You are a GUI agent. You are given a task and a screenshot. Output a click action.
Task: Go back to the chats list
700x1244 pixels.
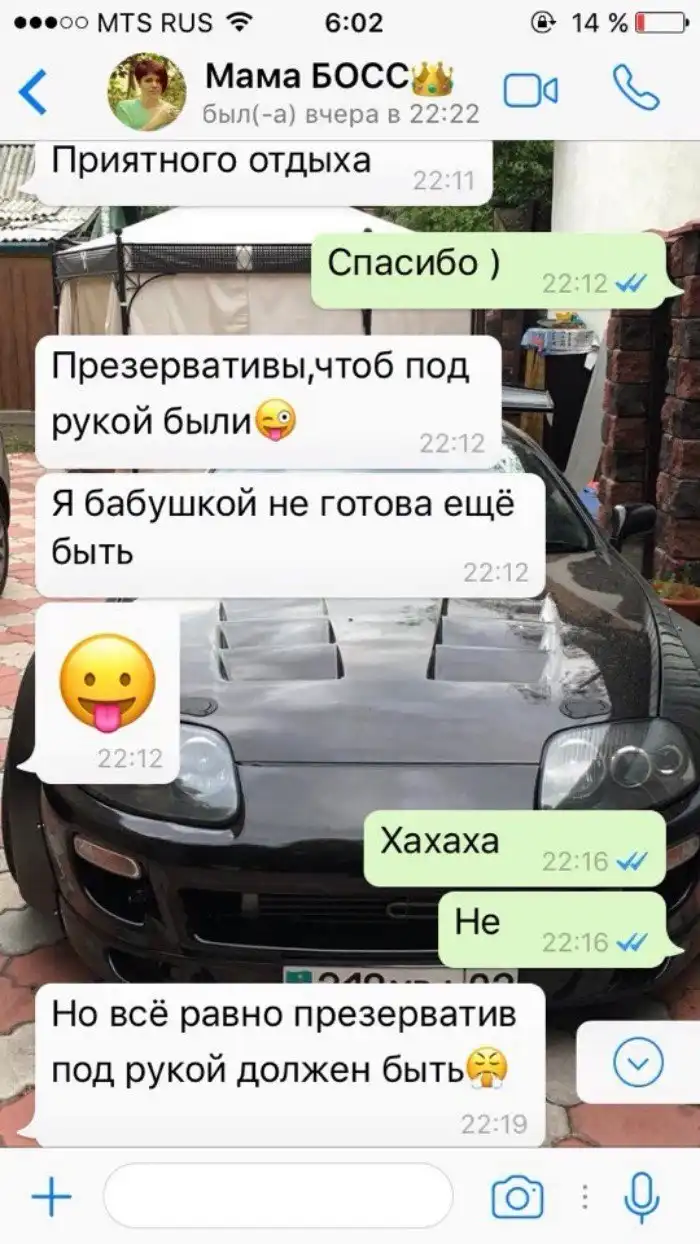33,92
